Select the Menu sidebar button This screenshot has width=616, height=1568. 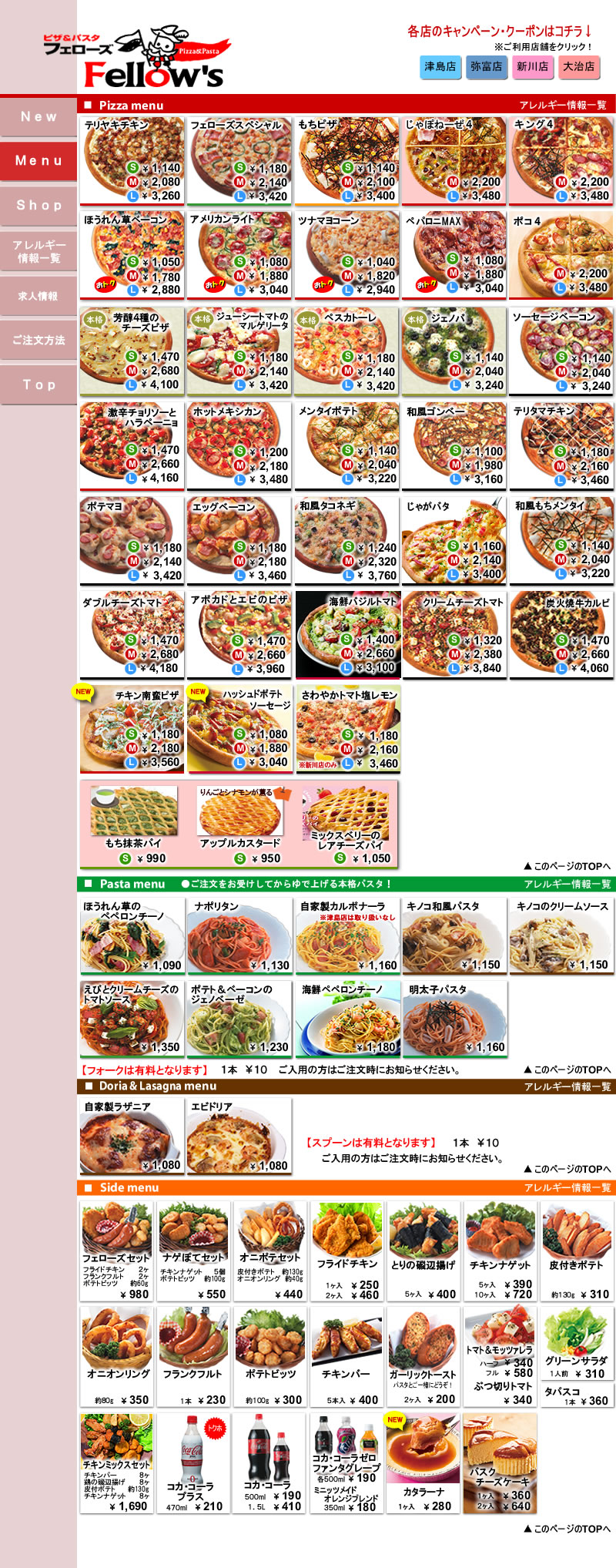click(x=38, y=161)
